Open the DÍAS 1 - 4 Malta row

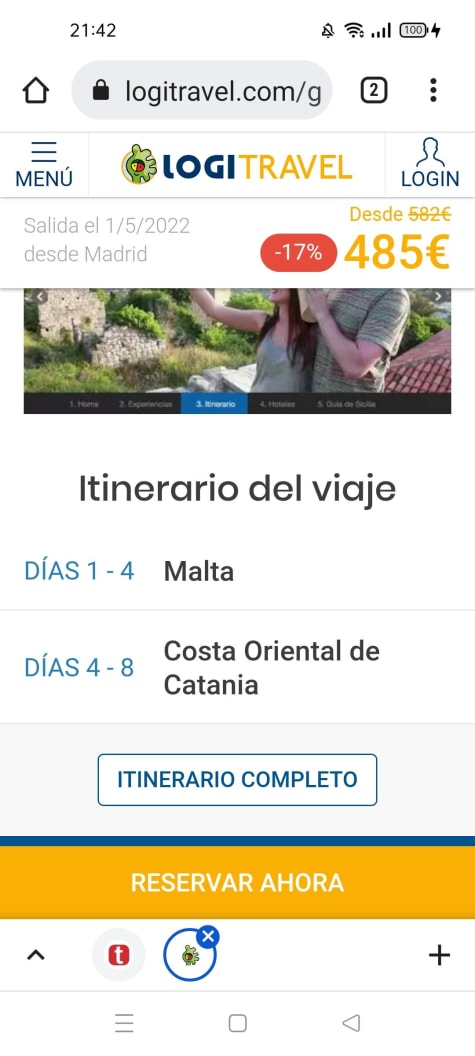[x=237, y=571]
